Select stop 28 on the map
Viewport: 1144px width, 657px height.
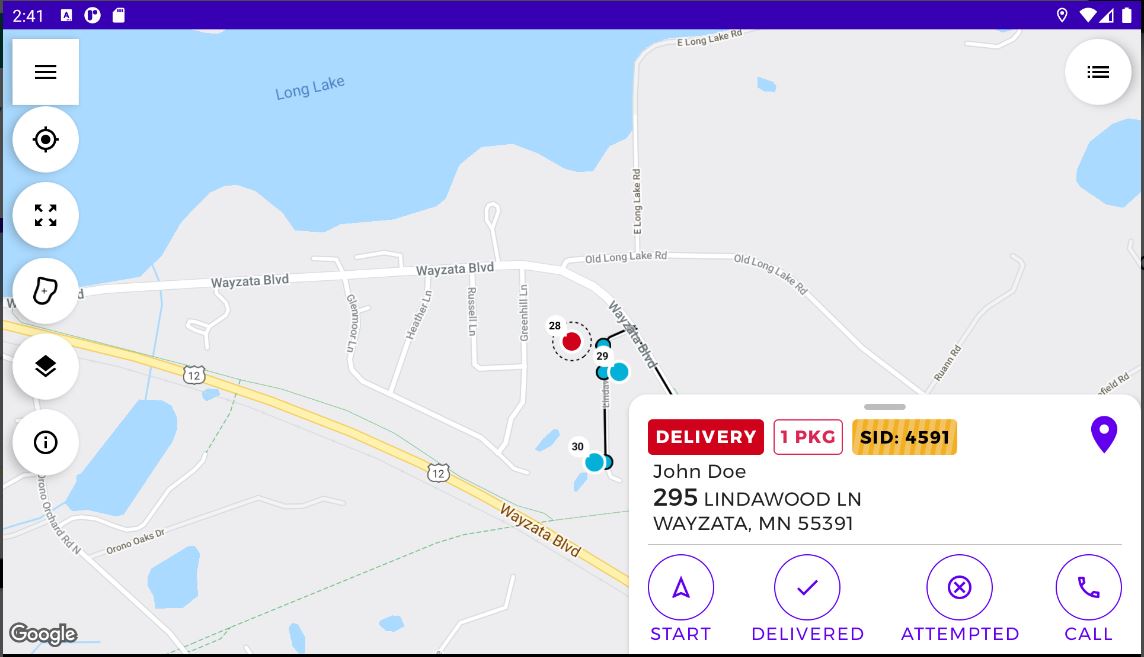(571, 342)
